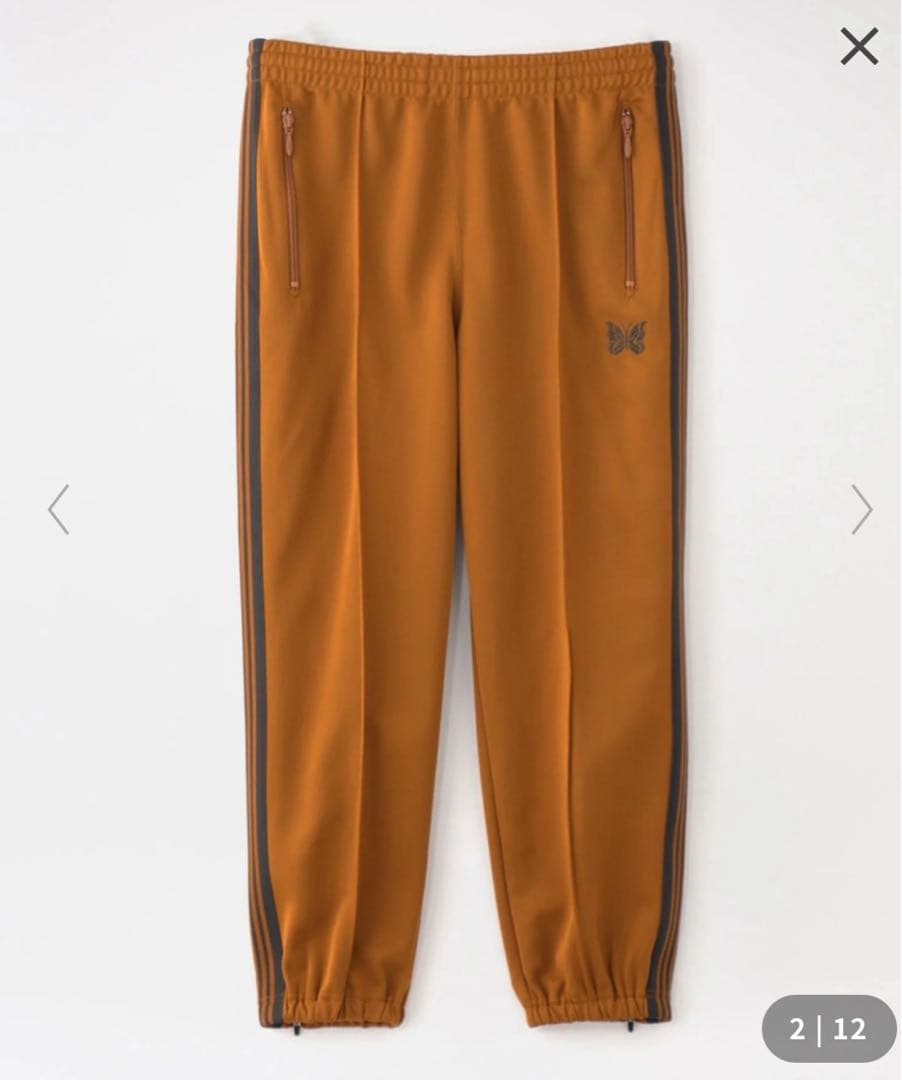The height and width of the screenshot is (1080, 902).
Task: Advance to the next product photo
Action: point(861,509)
